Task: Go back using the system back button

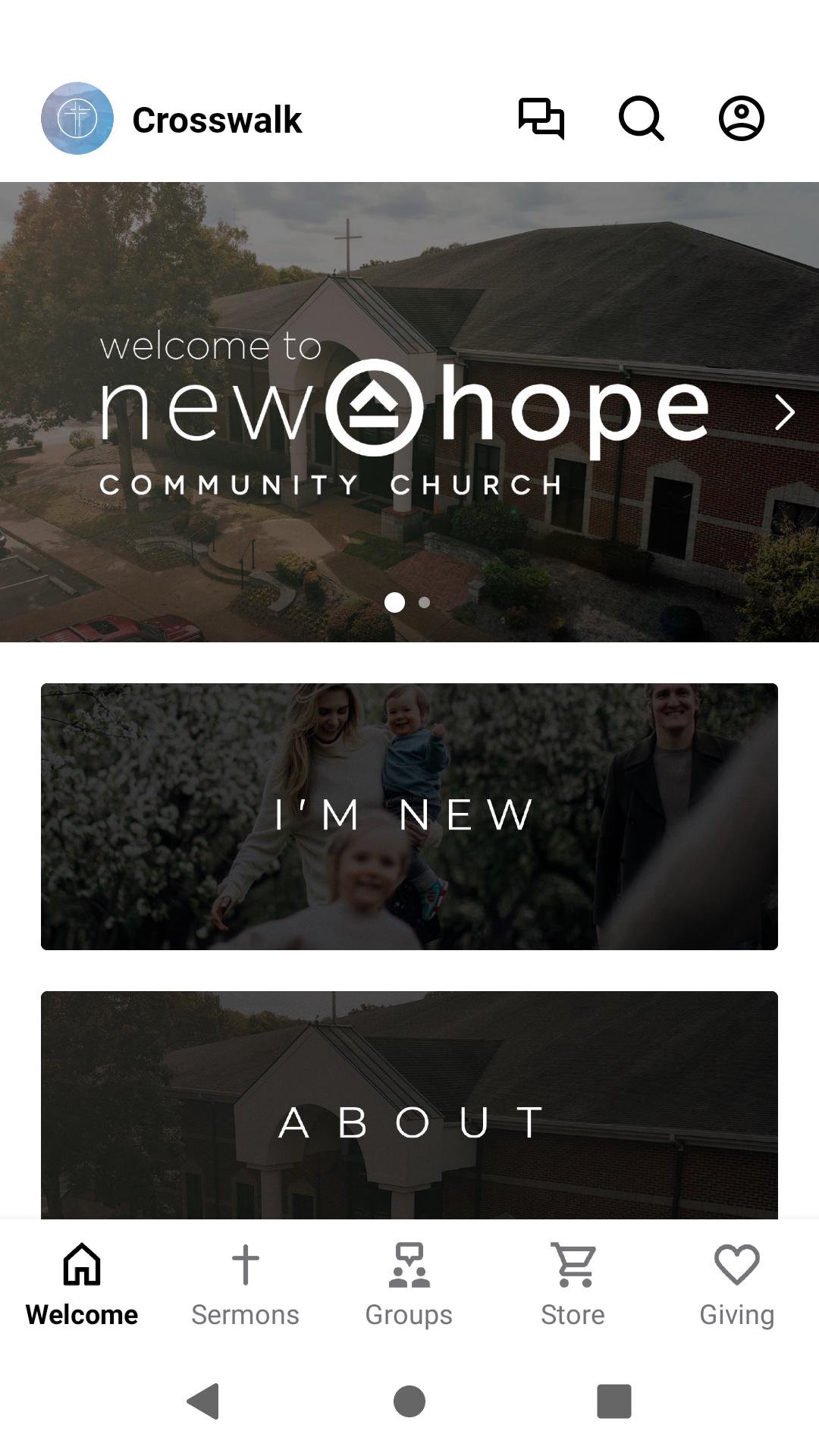Action: click(203, 1401)
